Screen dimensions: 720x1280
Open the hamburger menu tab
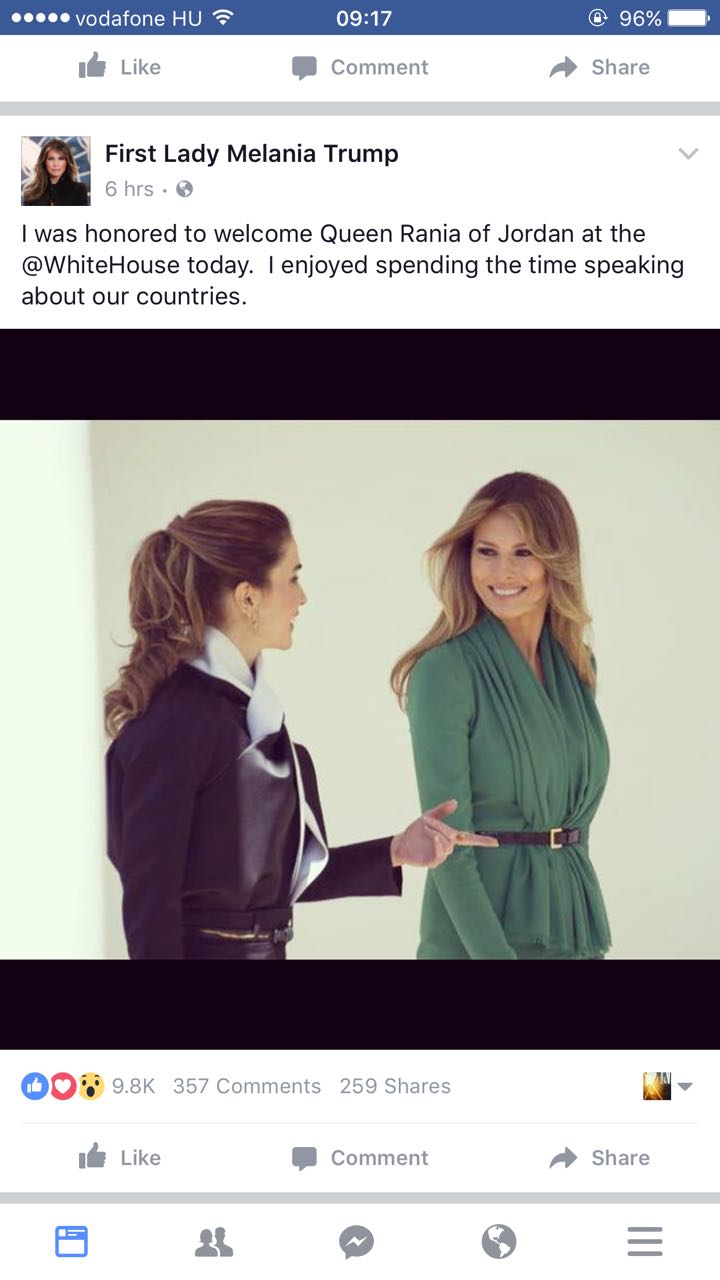coord(645,1241)
